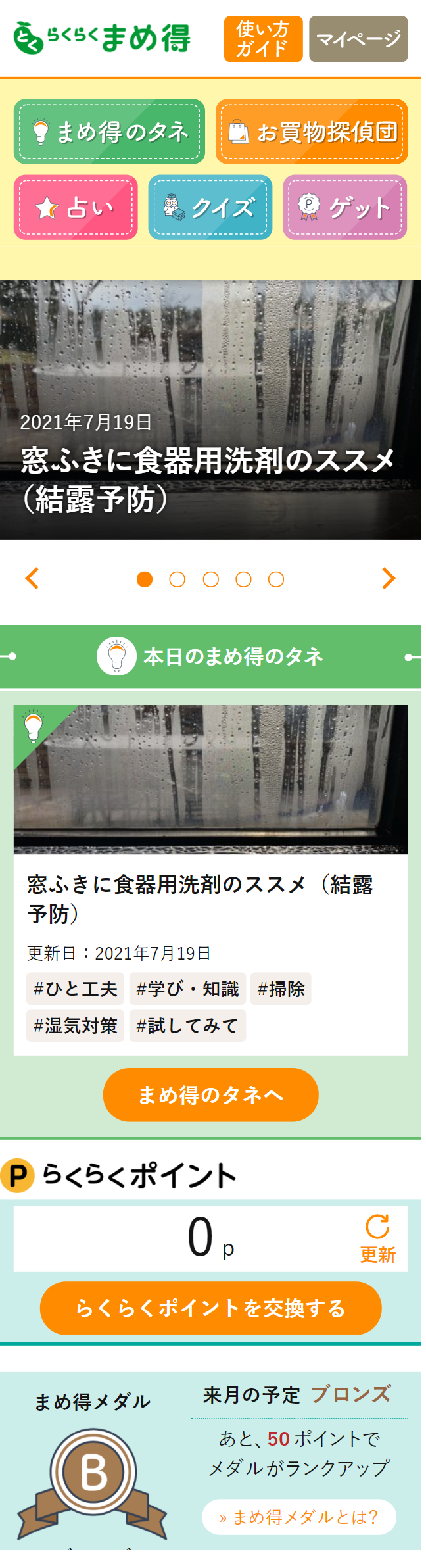Open the #試してみて tag
Image resolution: width=426 pixels, height=1568 pixels.
[187, 1025]
